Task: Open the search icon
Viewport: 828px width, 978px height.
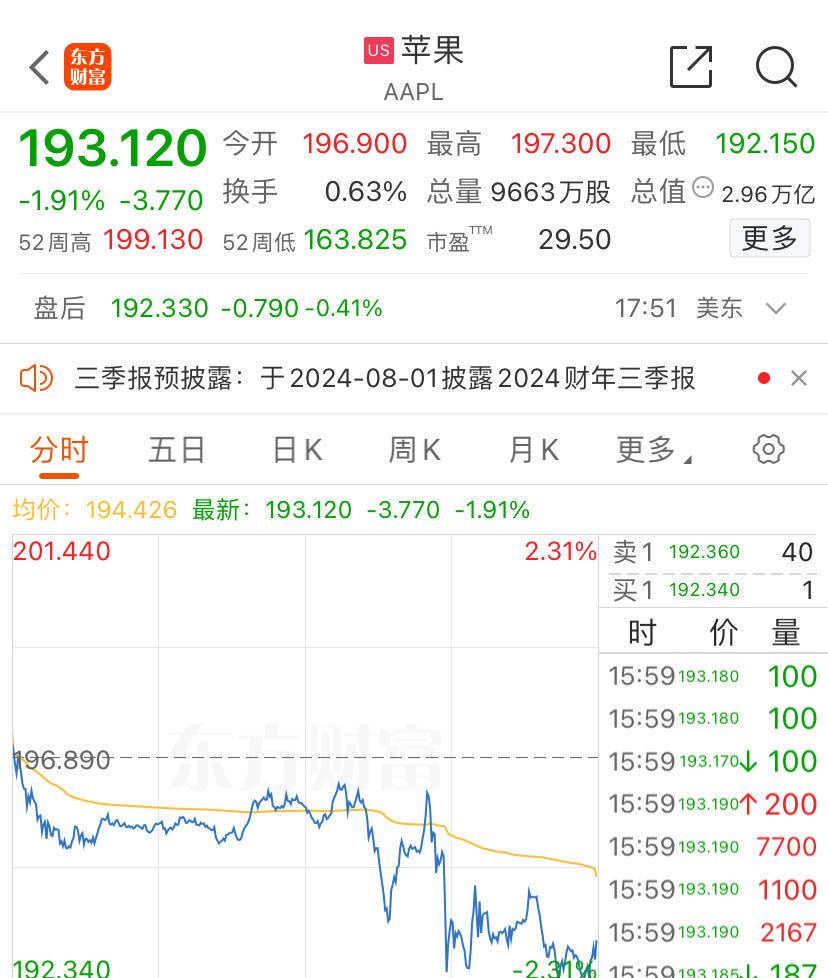Action: click(x=776, y=67)
